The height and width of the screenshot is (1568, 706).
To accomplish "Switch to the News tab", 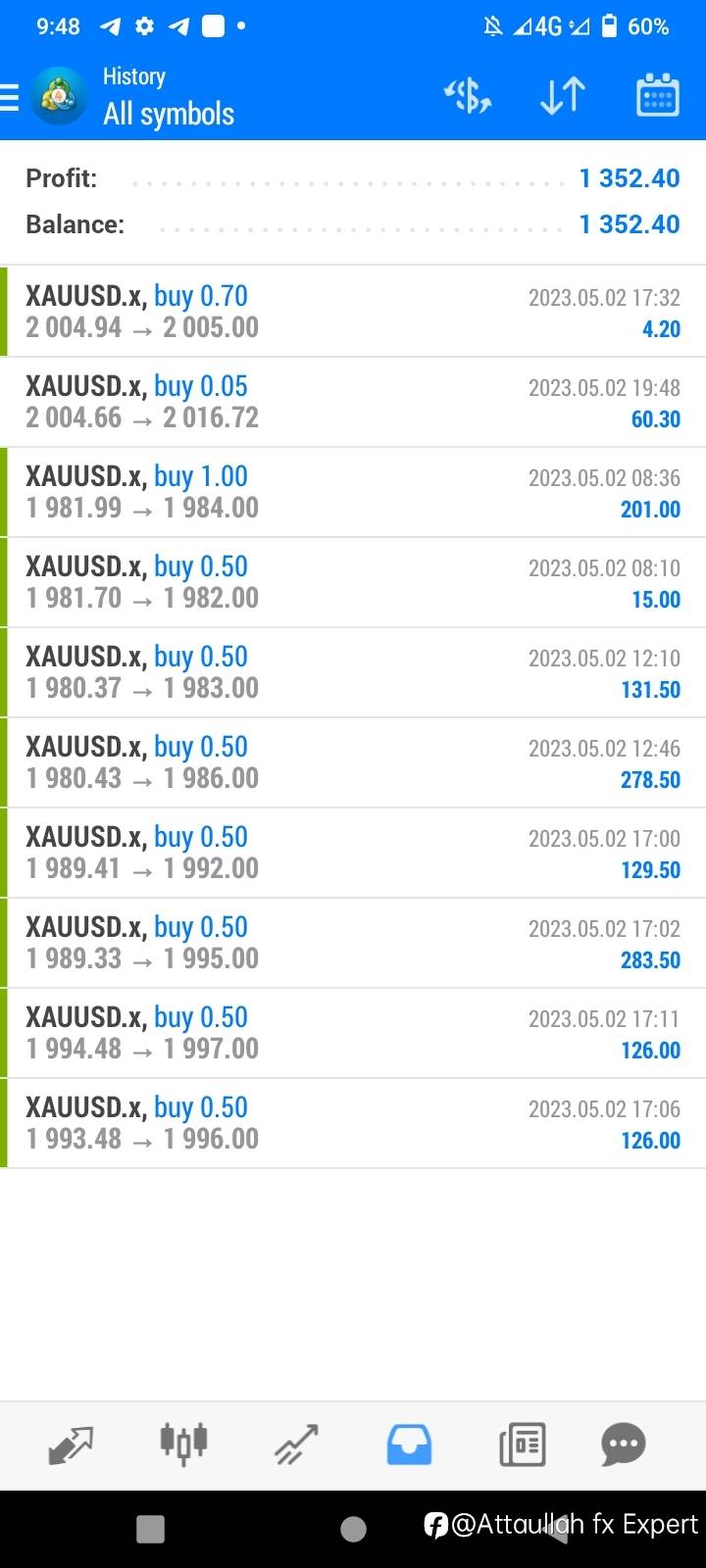I will (523, 1445).
